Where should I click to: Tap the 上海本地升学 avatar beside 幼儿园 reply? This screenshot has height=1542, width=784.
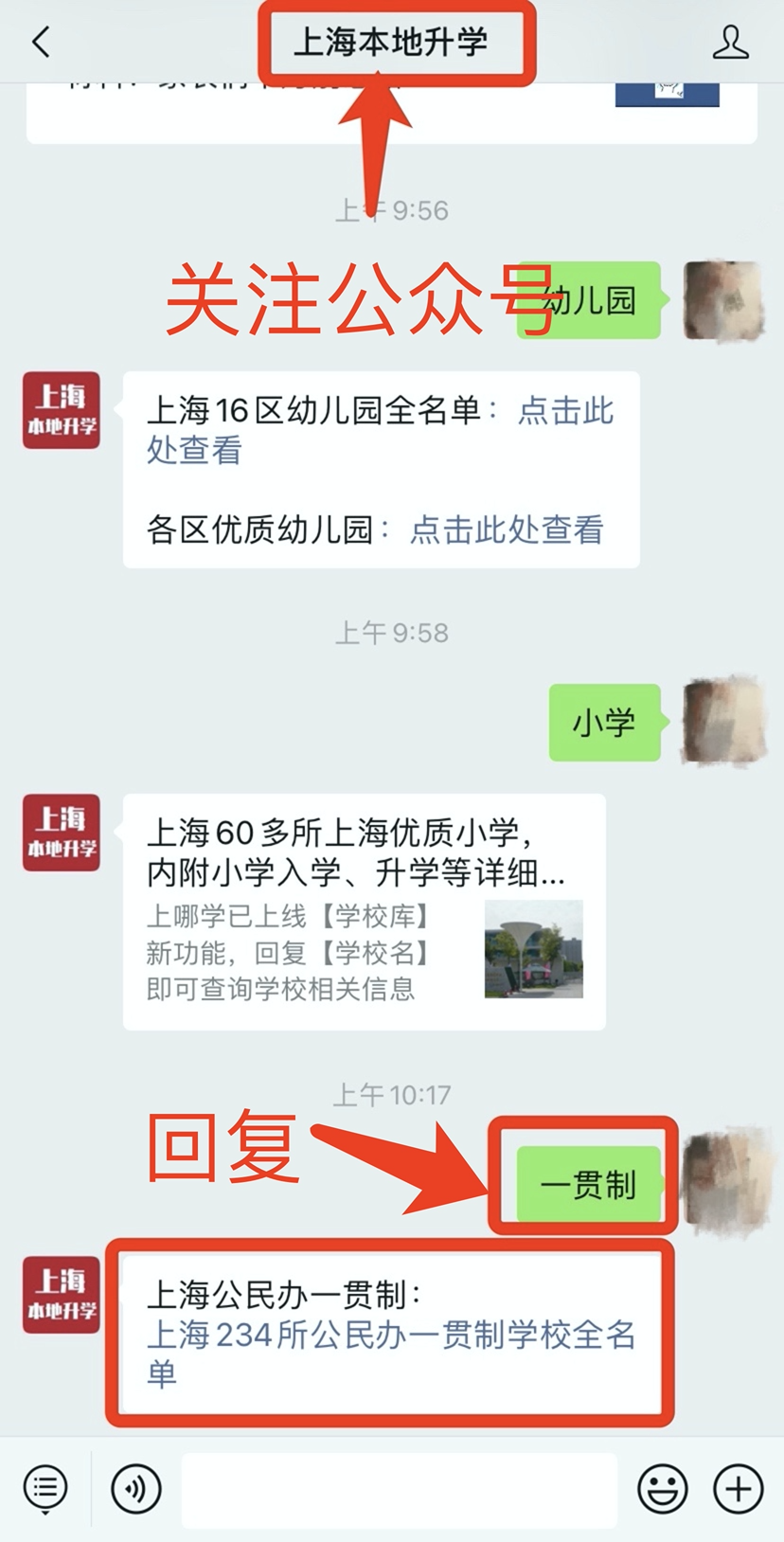click(61, 411)
